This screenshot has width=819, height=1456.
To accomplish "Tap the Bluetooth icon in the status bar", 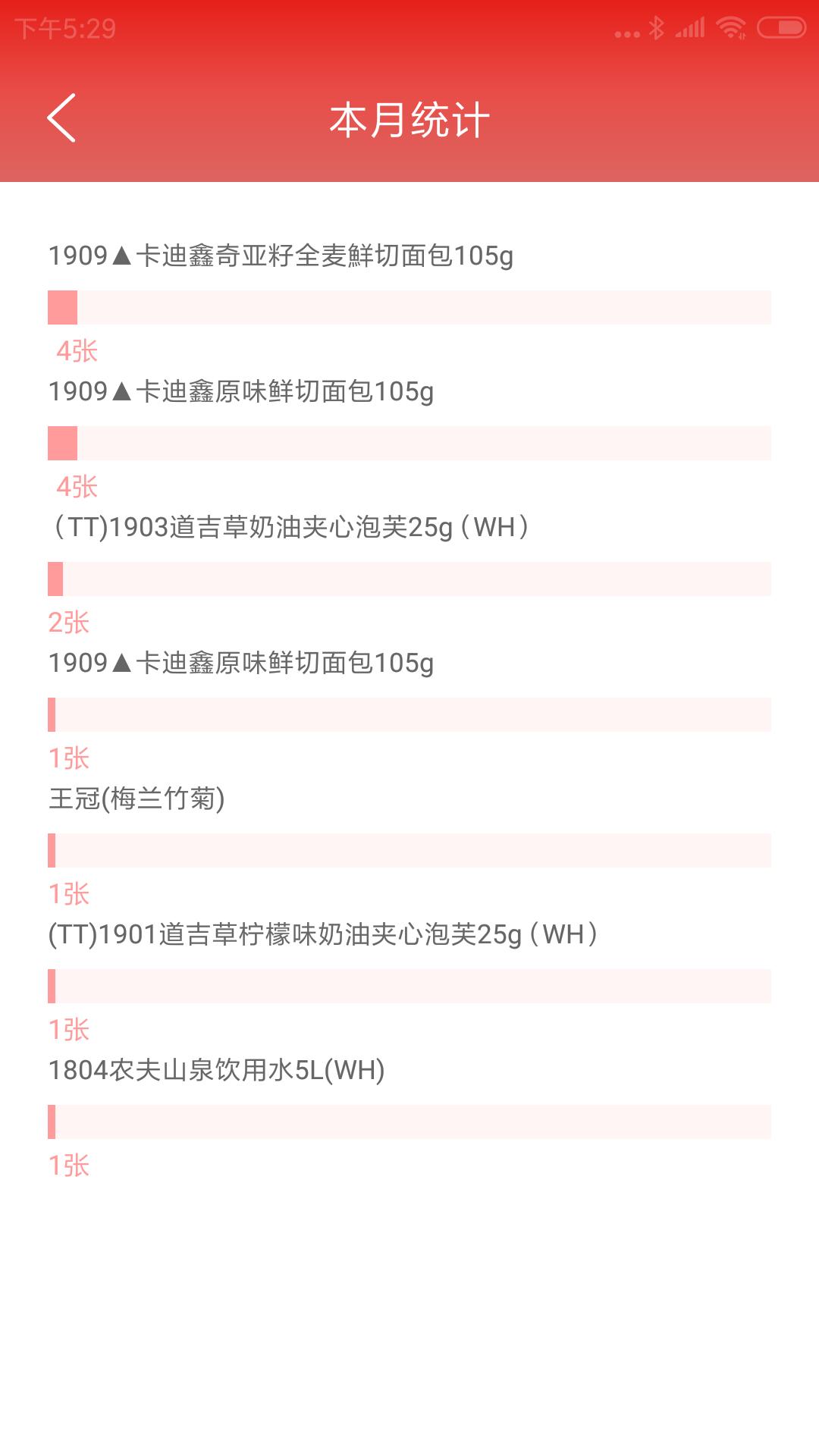I will click(x=656, y=27).
